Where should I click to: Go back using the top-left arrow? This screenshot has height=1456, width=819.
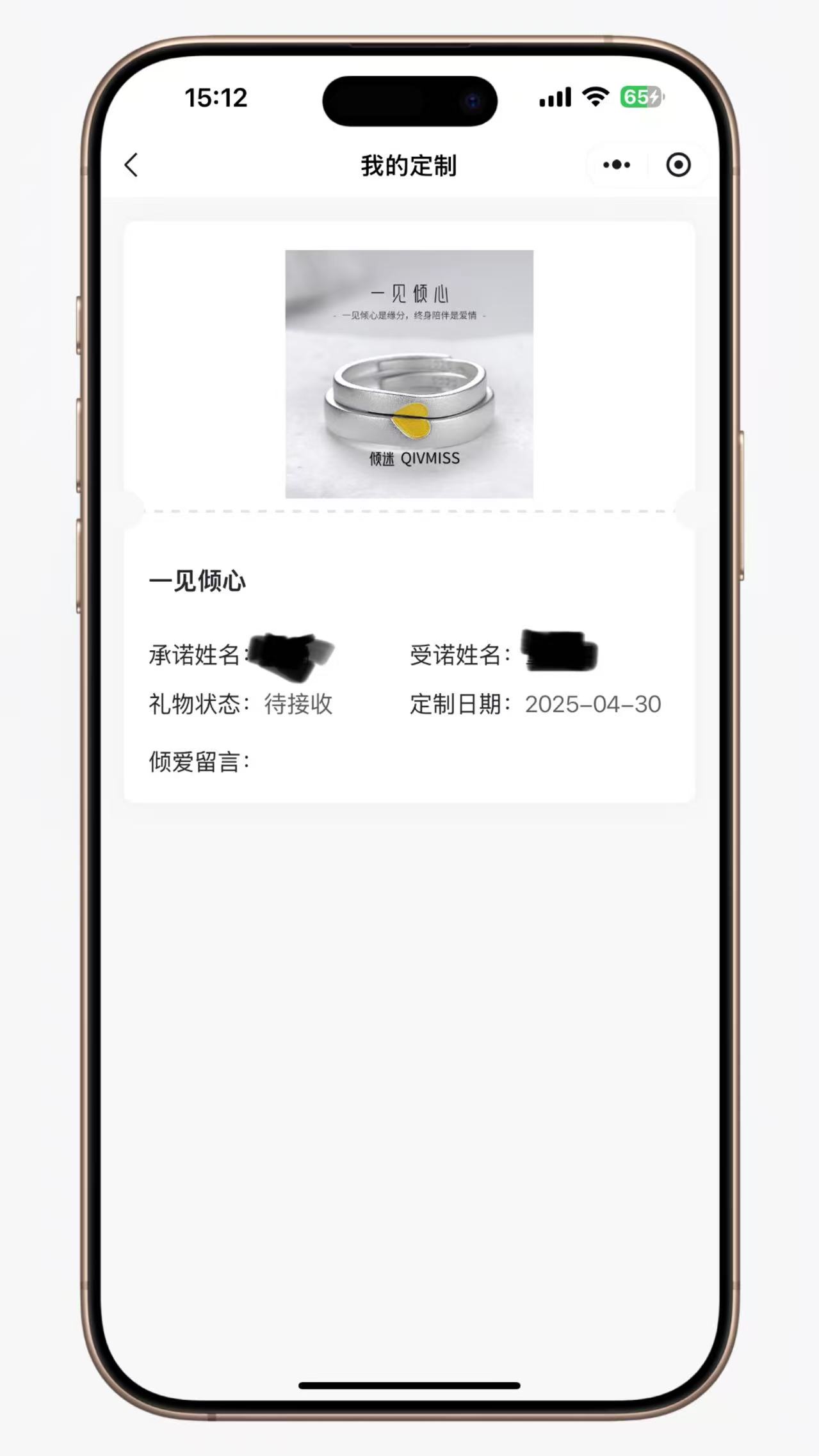[x=131, y=165]
